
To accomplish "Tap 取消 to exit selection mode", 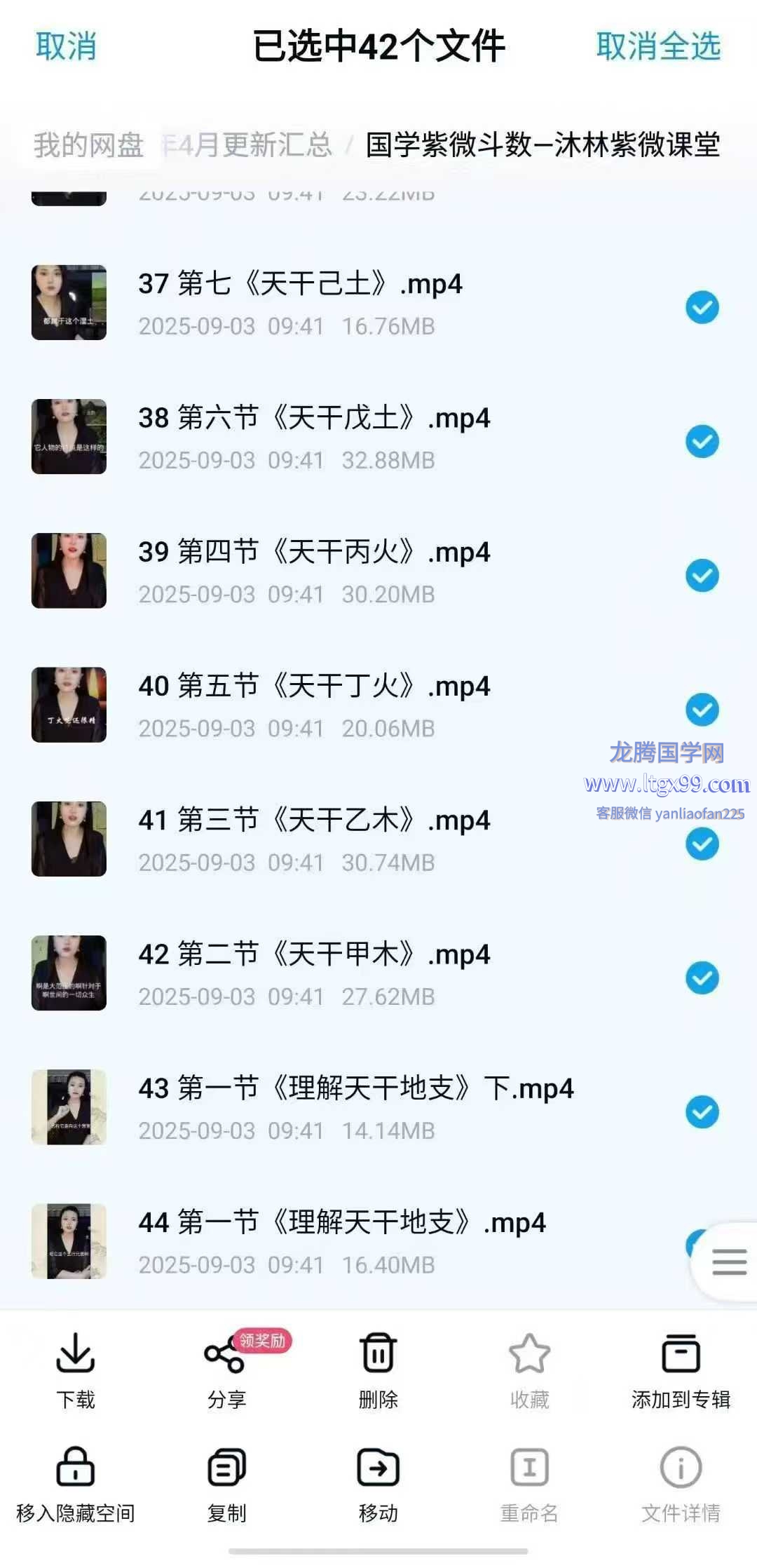I will 66,47.
